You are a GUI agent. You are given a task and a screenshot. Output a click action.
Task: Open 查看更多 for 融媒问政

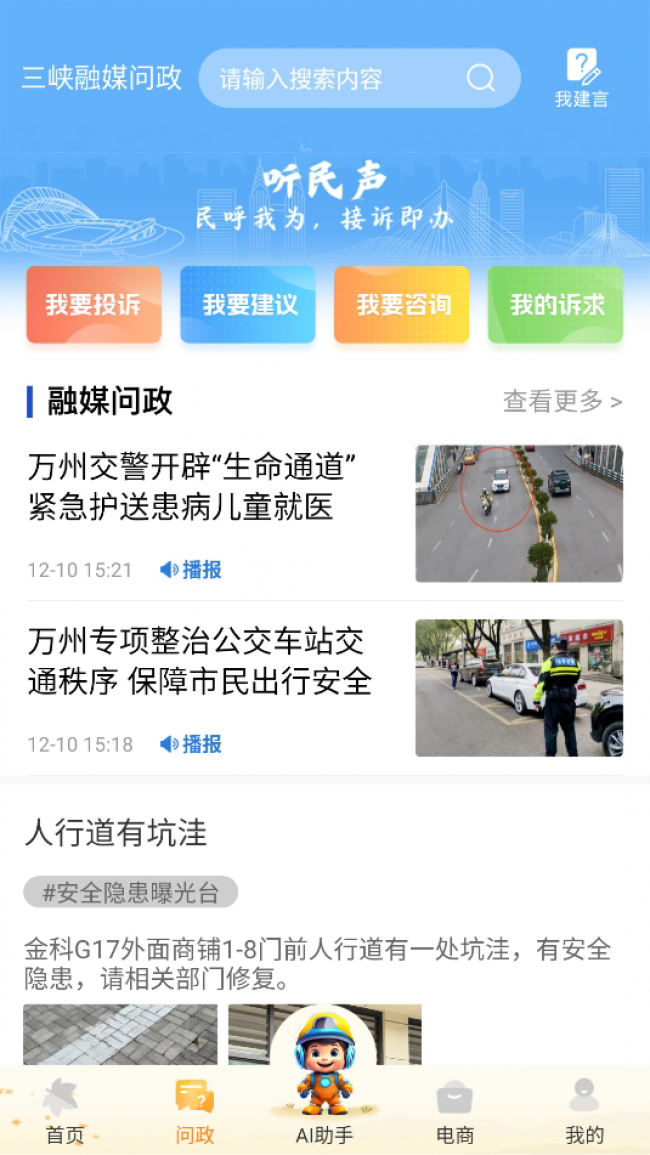pos(562,402)
